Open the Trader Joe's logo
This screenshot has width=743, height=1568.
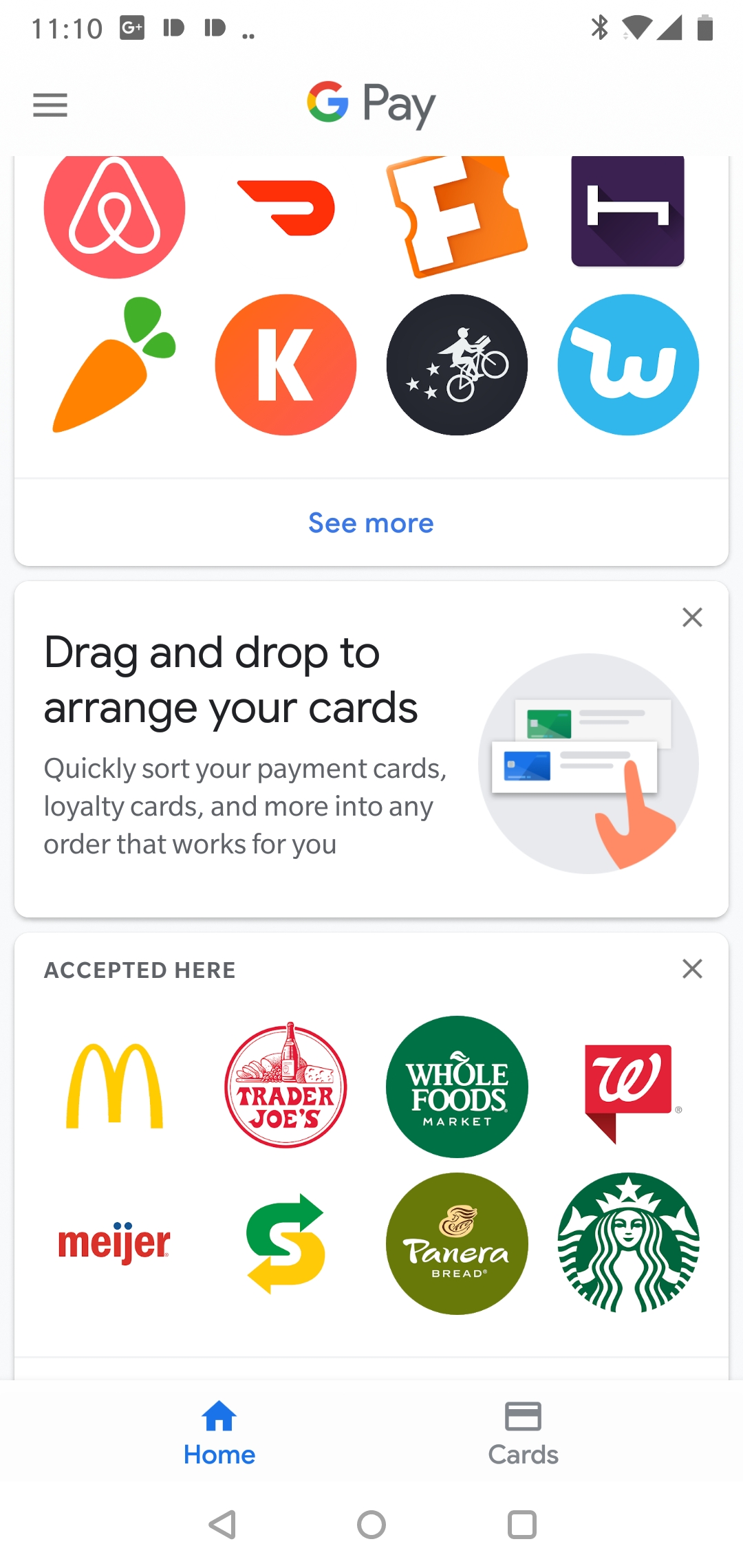click(286, 1087)
